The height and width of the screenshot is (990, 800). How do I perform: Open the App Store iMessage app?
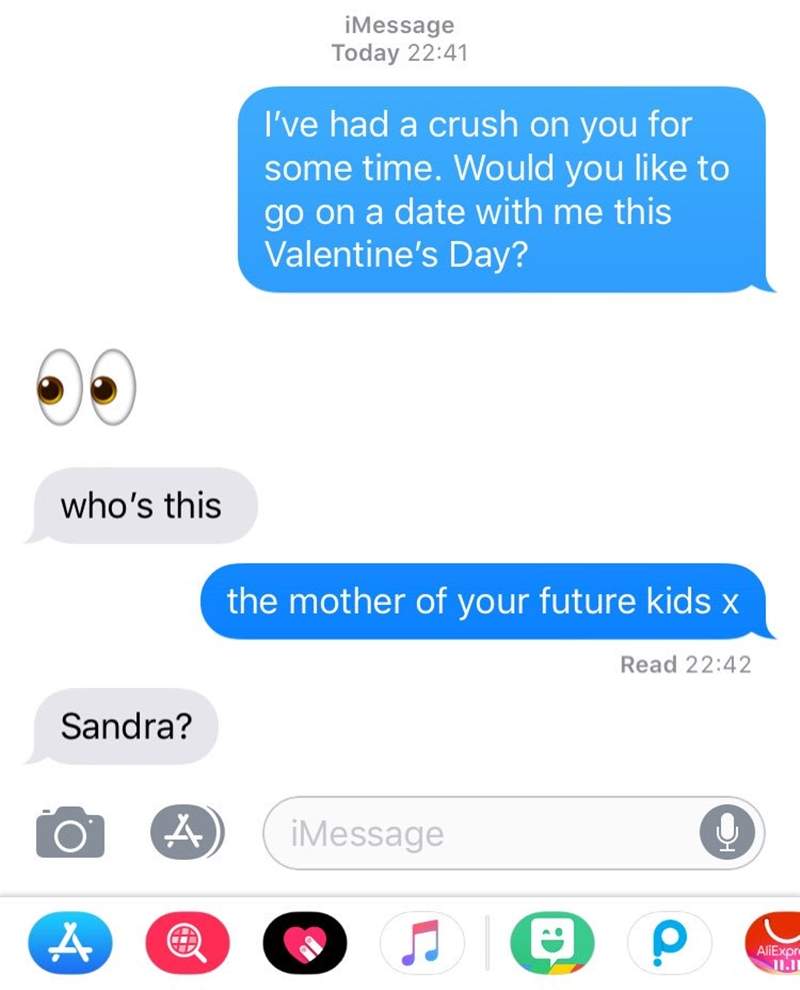(70, 942)
